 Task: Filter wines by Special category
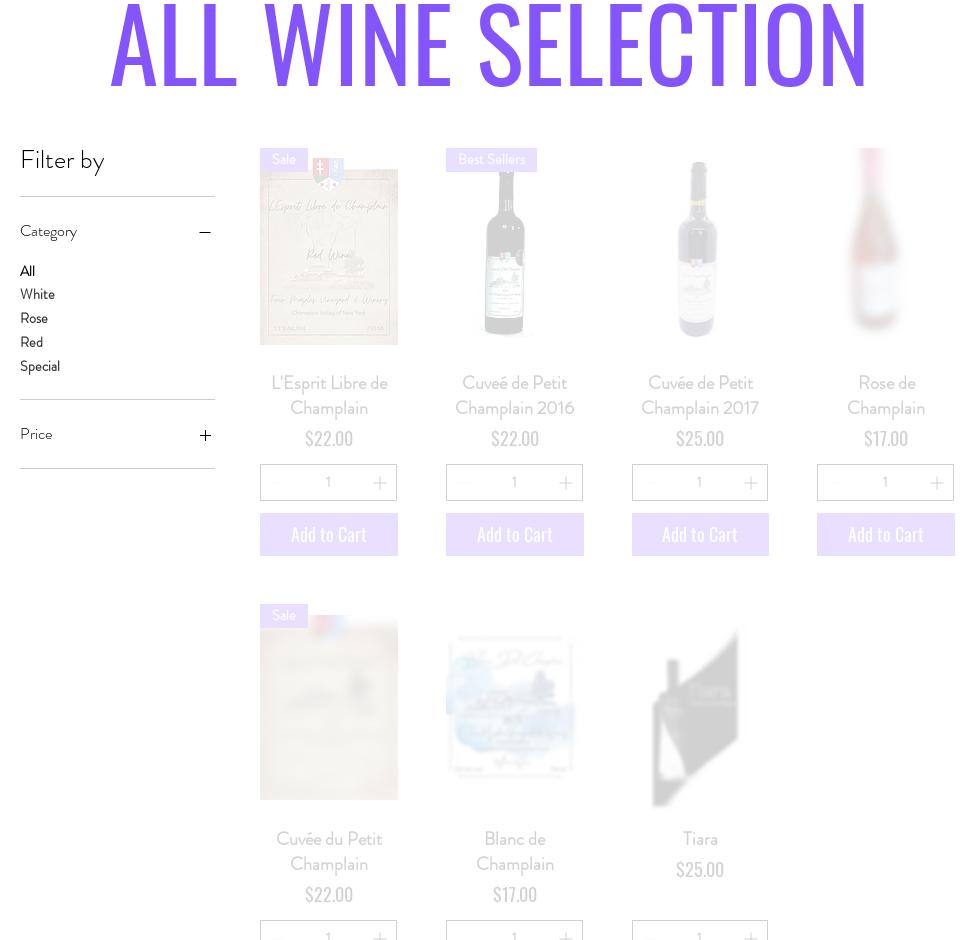[40, 367]
